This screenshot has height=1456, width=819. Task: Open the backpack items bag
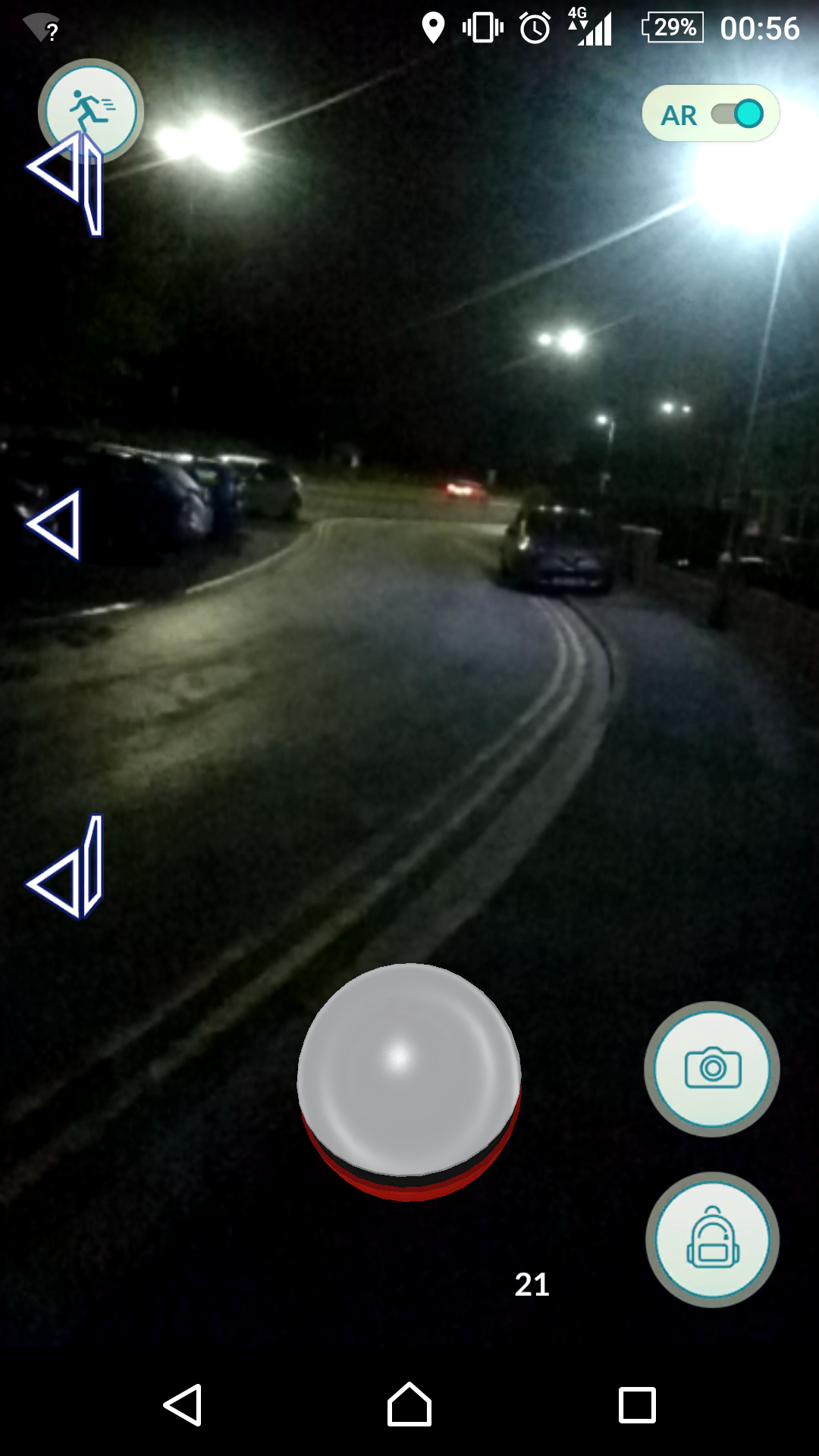tap(712, 1240)
